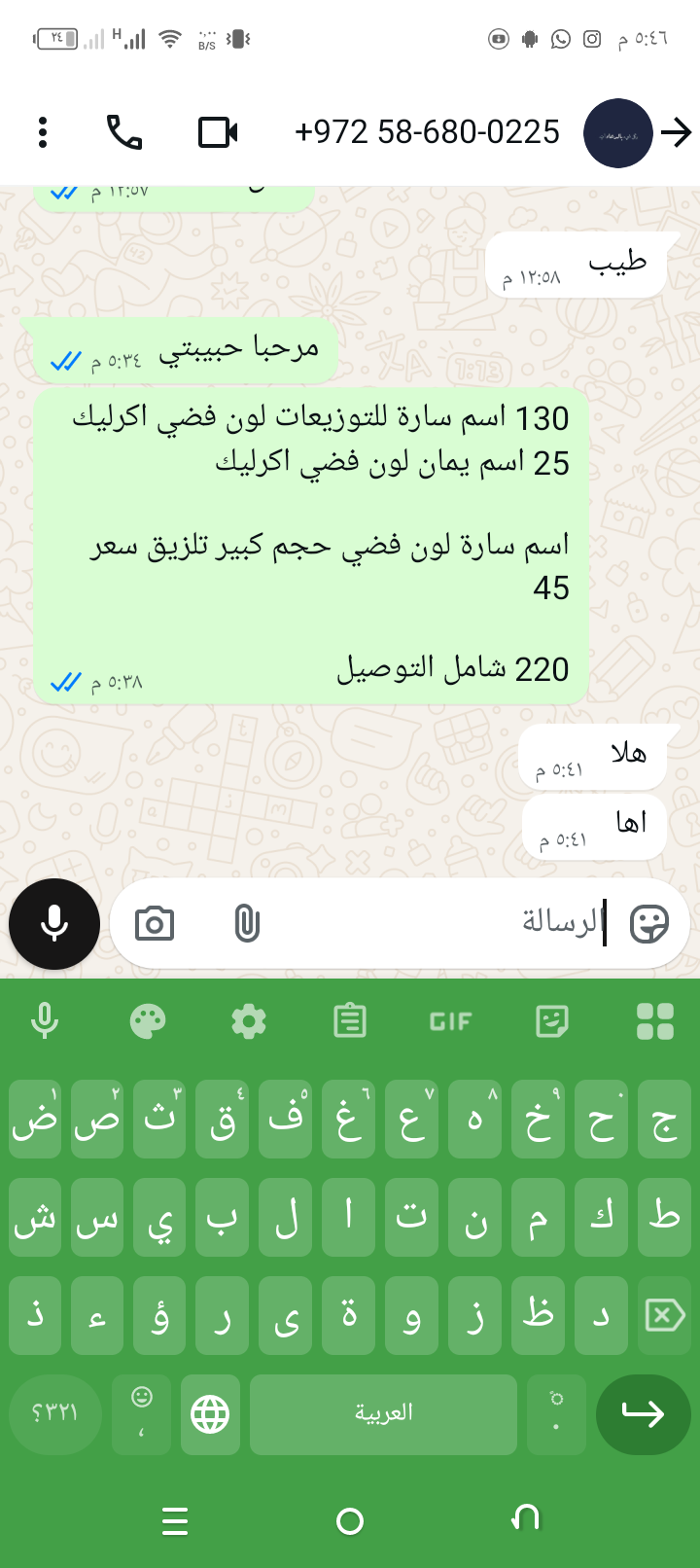700x1568 pixels.
Task: Start keyboard voice typing
Action: click(x=45, y=1021)
